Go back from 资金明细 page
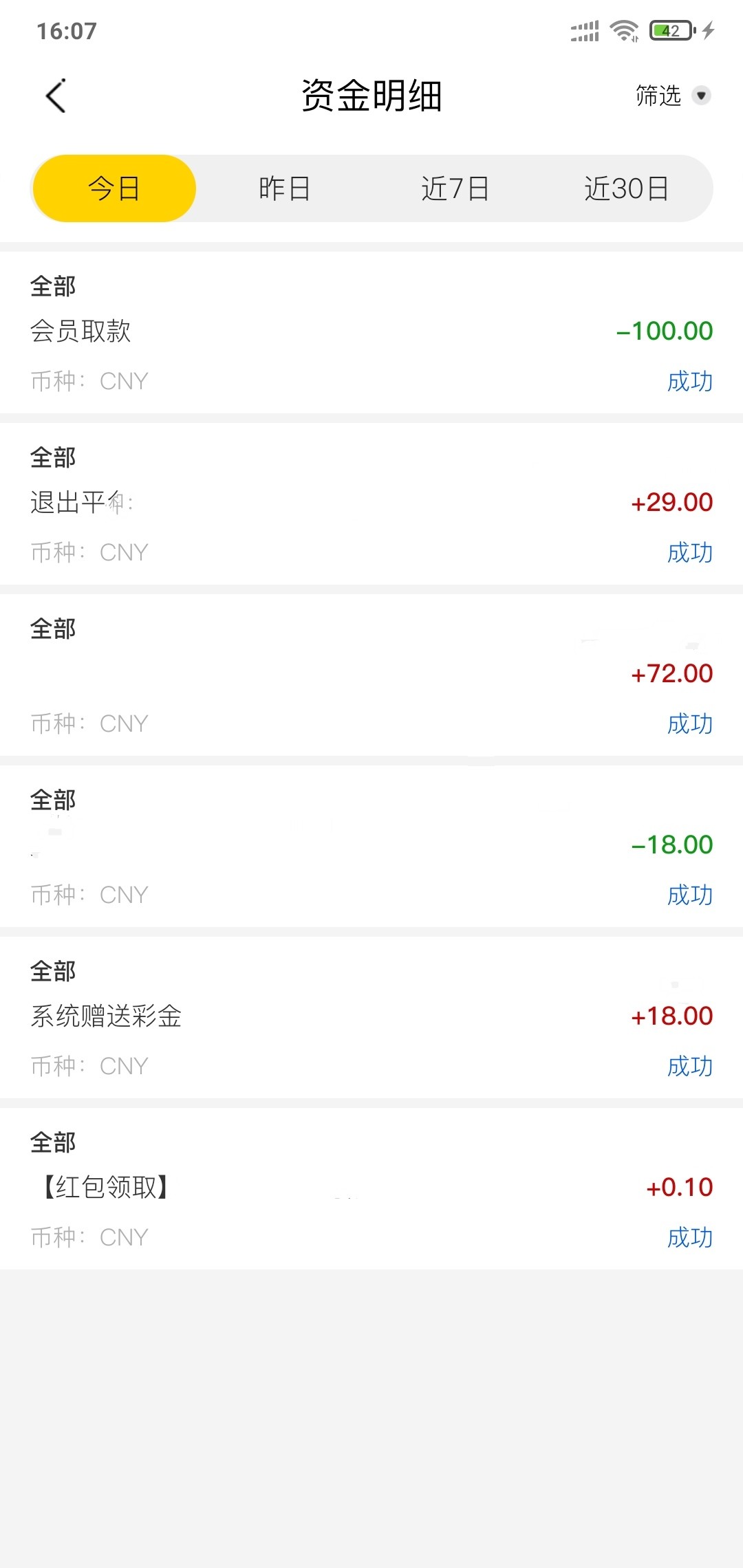 coord(56,96)
